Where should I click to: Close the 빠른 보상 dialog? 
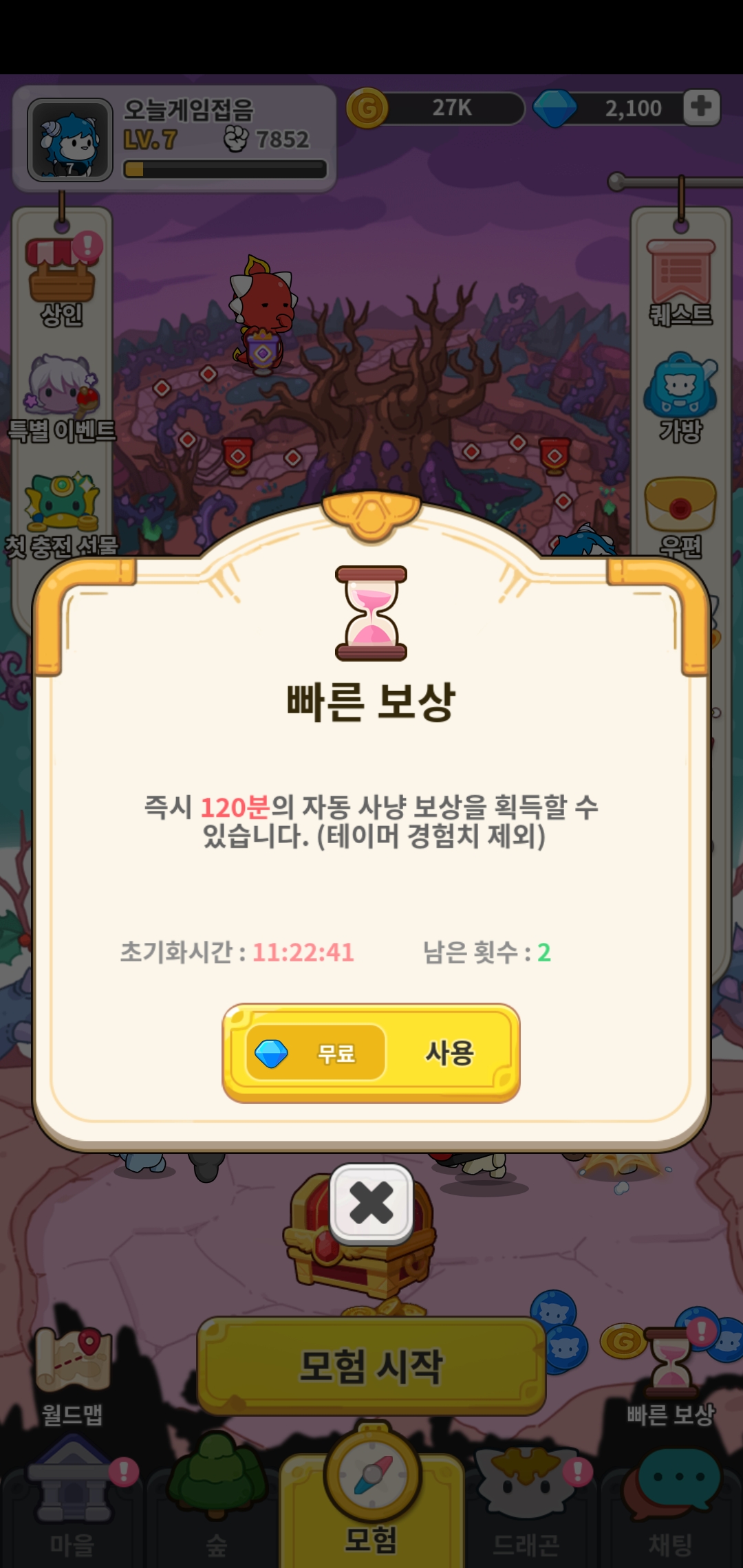(371, 1204)
